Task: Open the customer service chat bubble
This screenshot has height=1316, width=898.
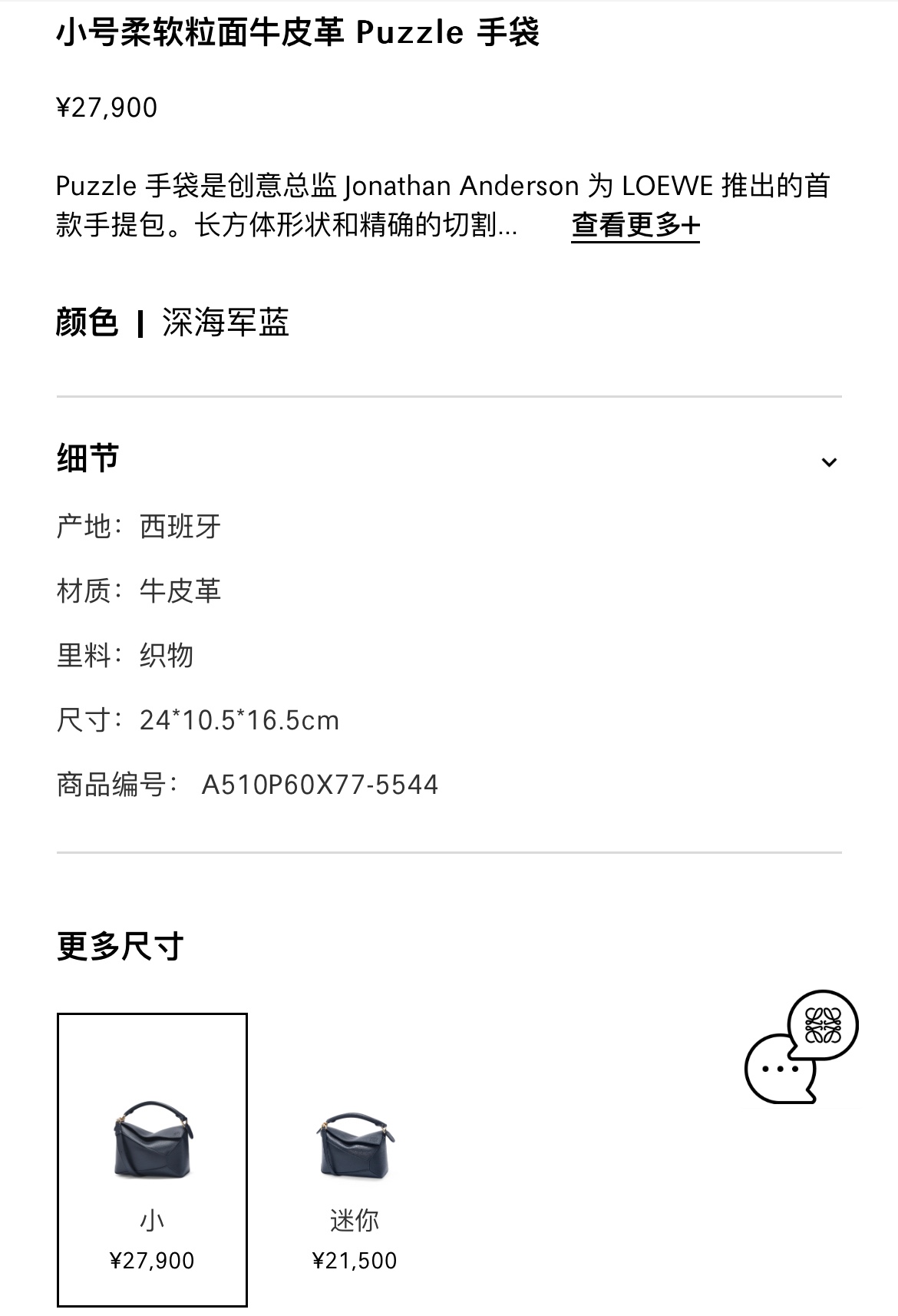Action: pos(800,1046)
